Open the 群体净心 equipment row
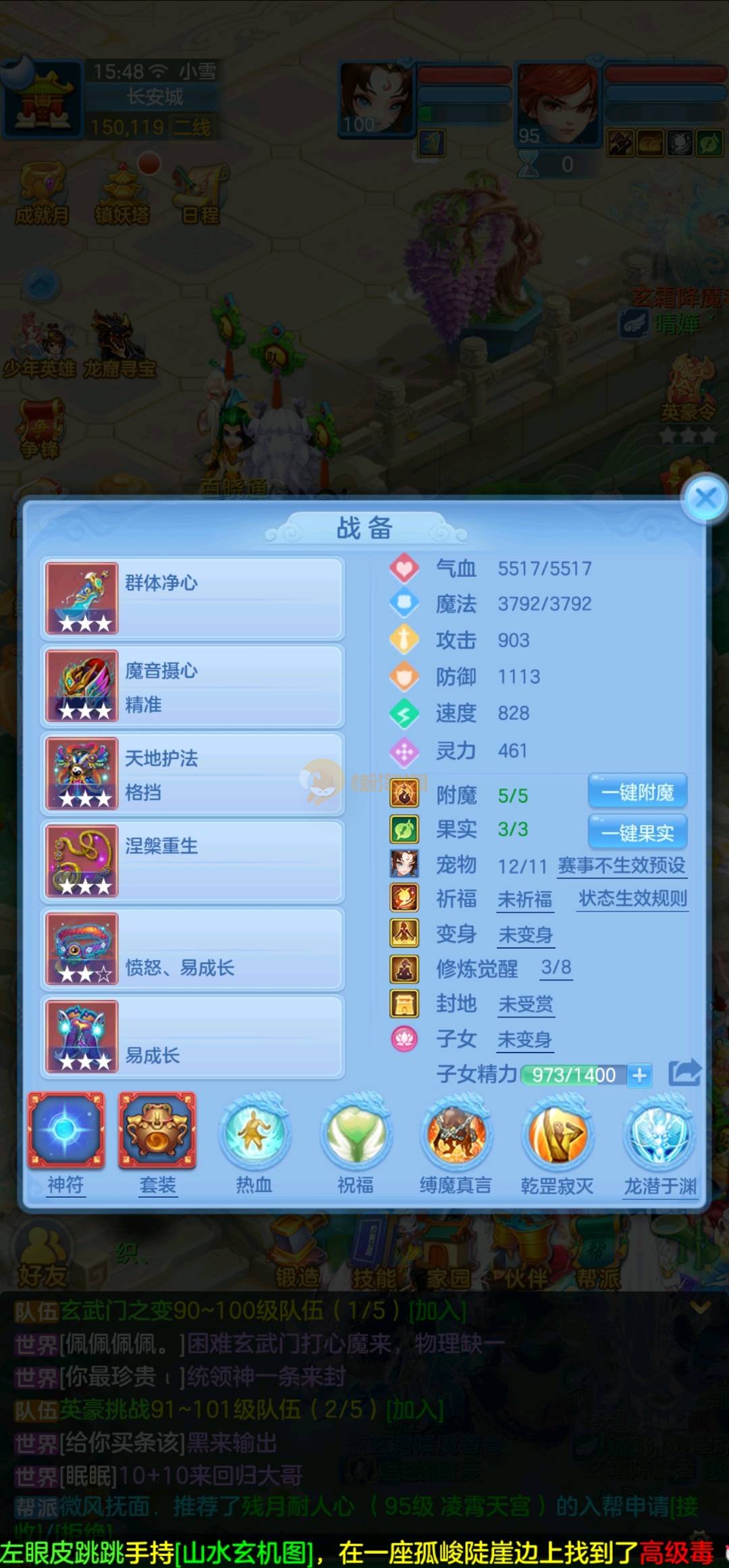This screenshot has width=729, height=1568. pyautogui.click(x=192, y=598)
